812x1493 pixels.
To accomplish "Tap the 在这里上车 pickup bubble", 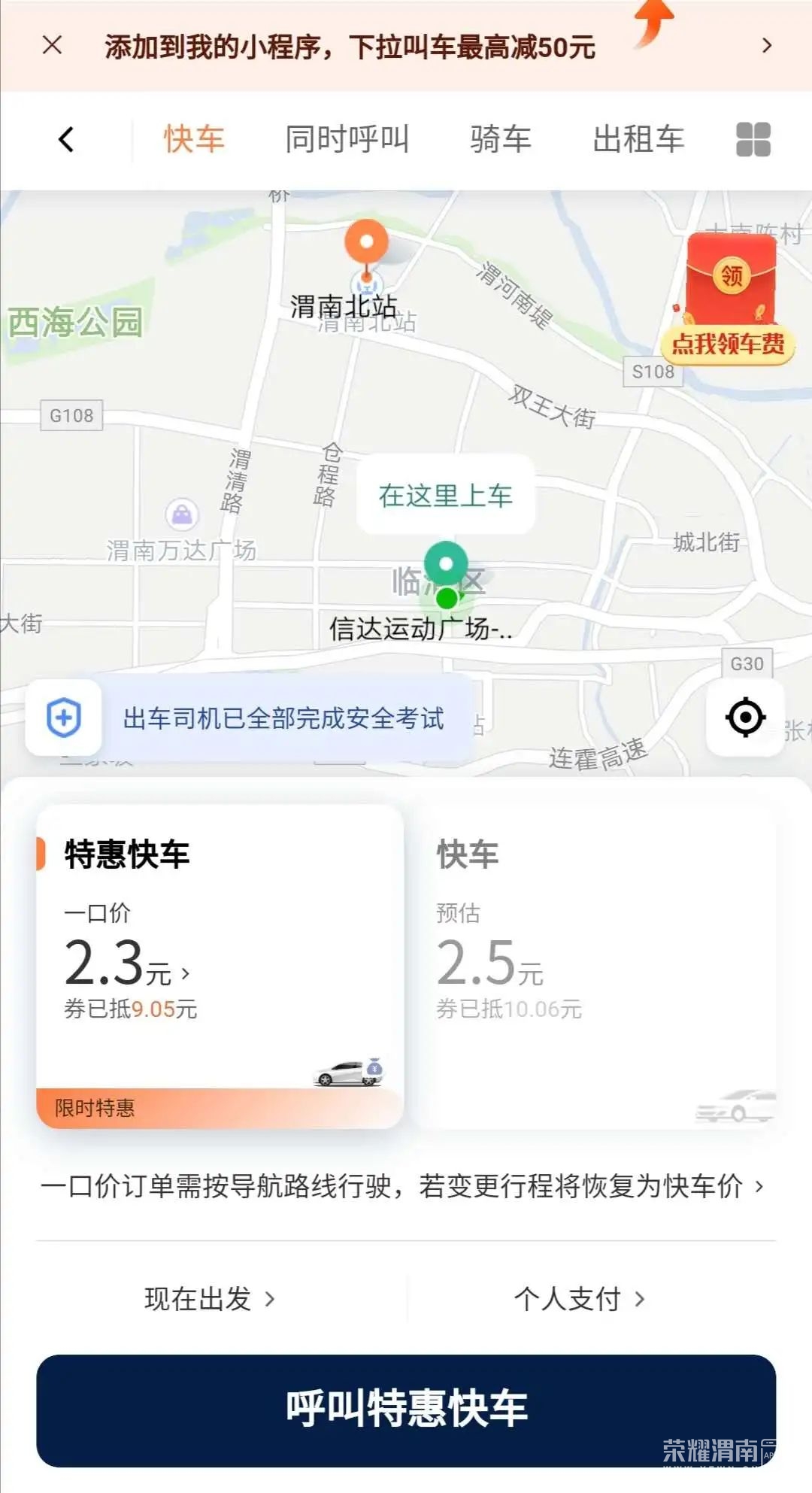I will [x=446, y=494].
